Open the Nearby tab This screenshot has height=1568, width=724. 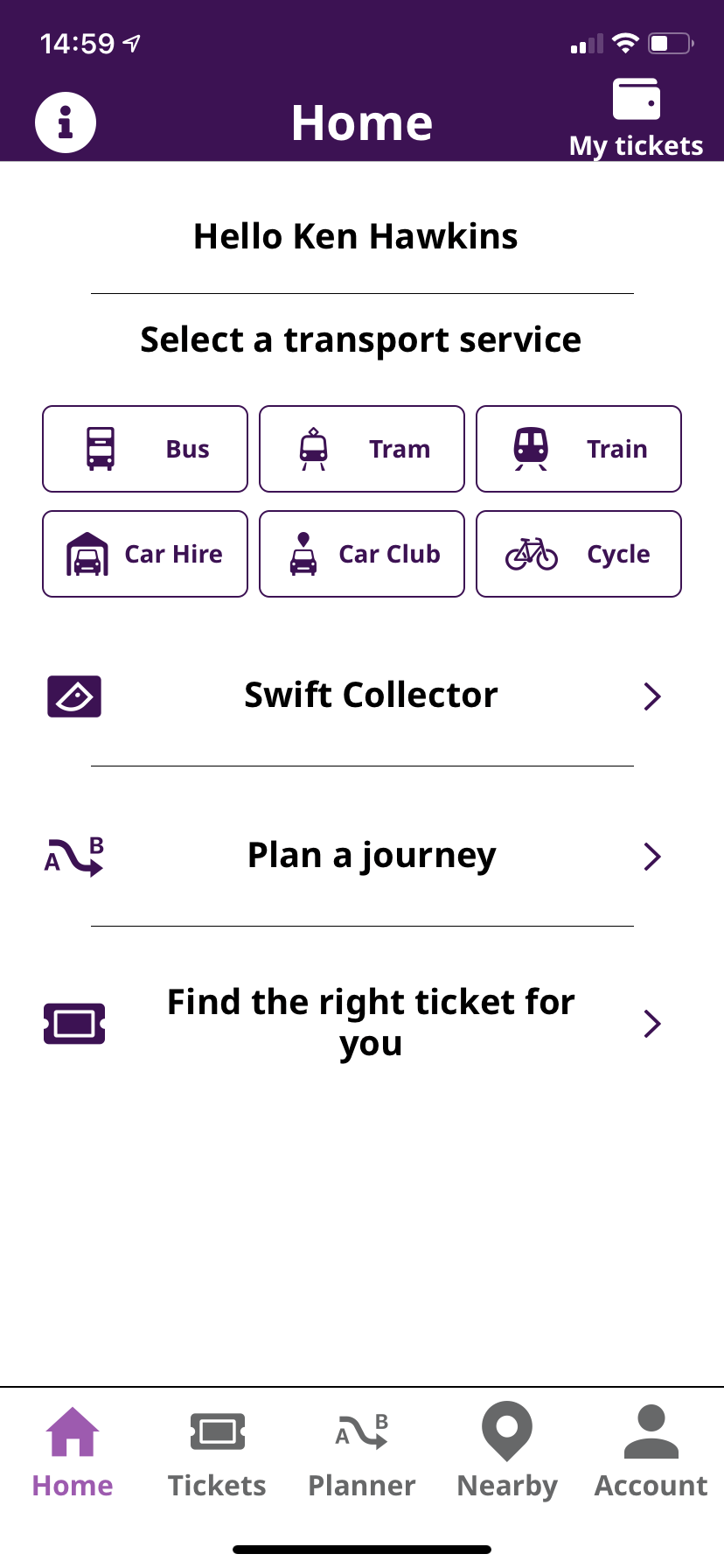pyautogui.click(x=507, y=1452)
